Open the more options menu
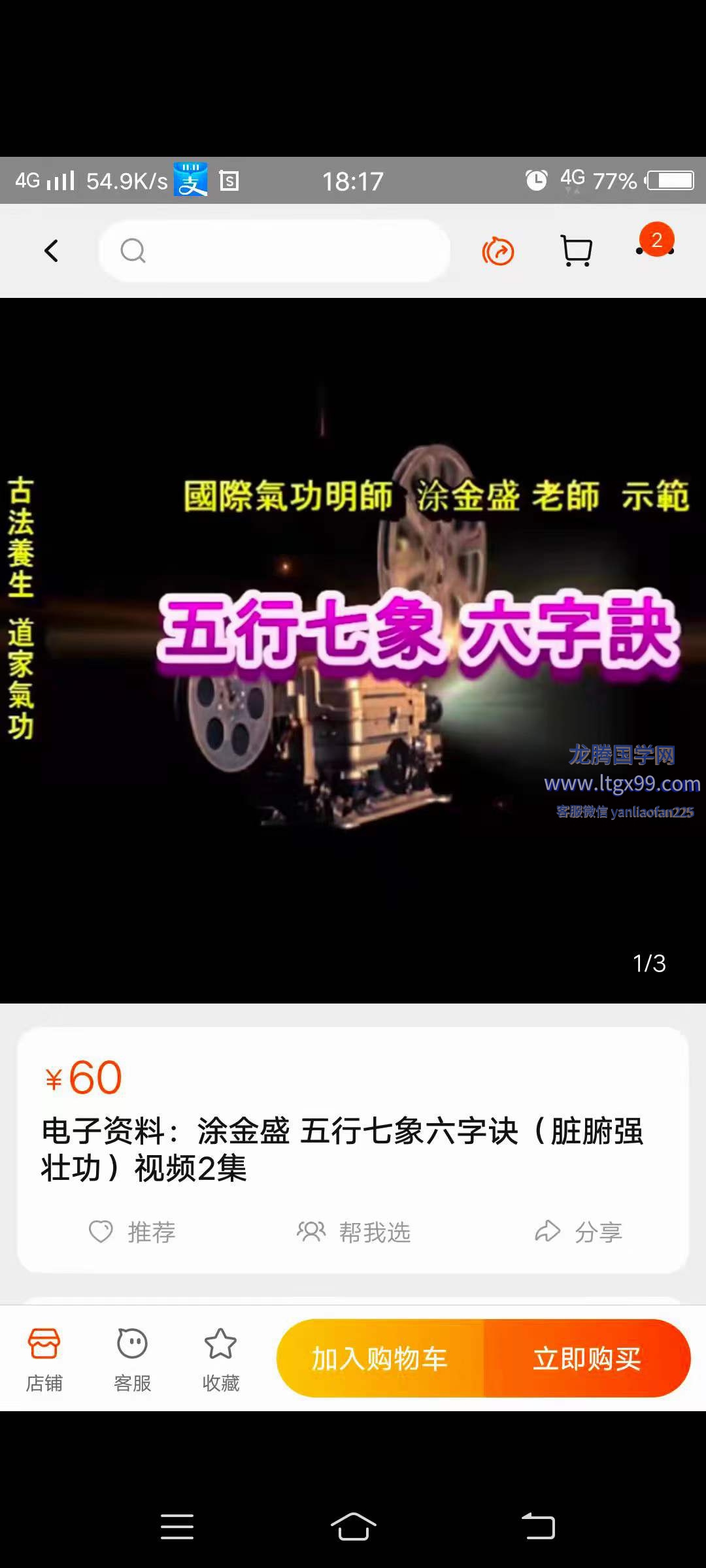Screen dimensions: 706x1568 (655, 250)
